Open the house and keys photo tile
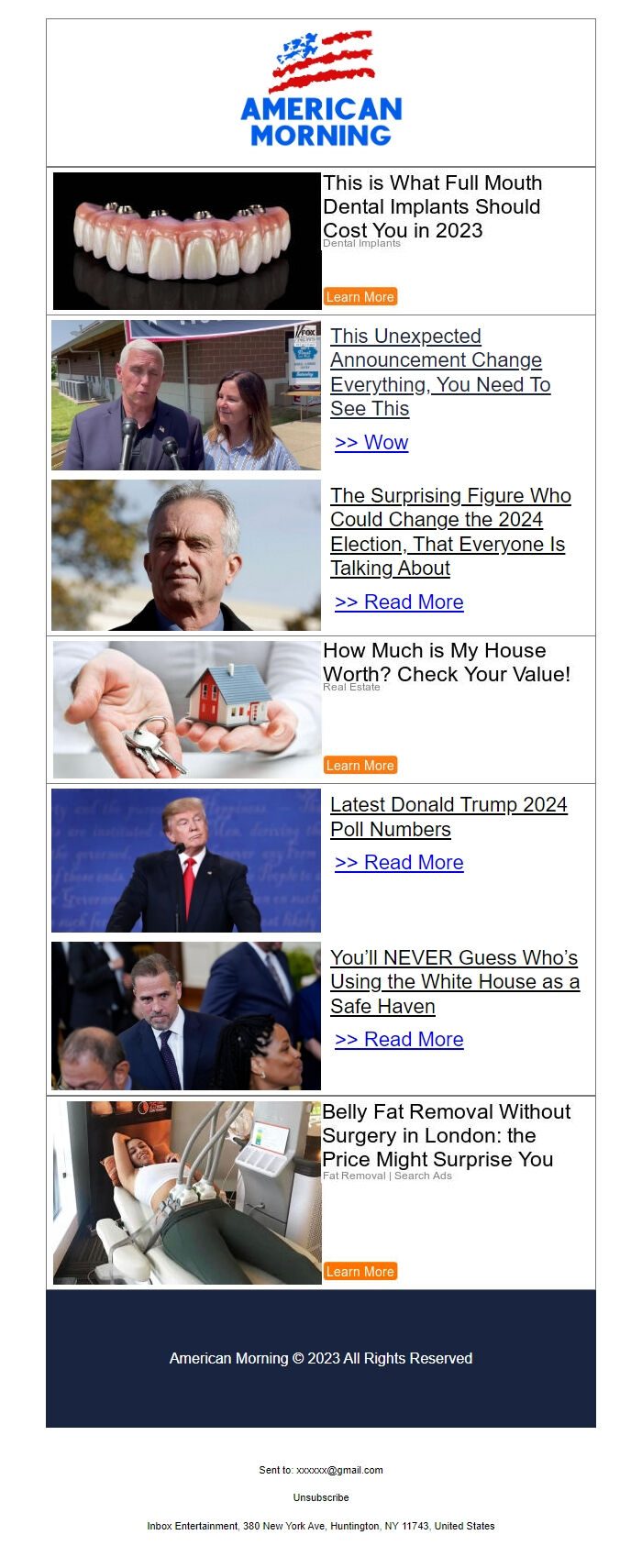This screenshot has width=642, height=1568. click(x=187, y=710)
